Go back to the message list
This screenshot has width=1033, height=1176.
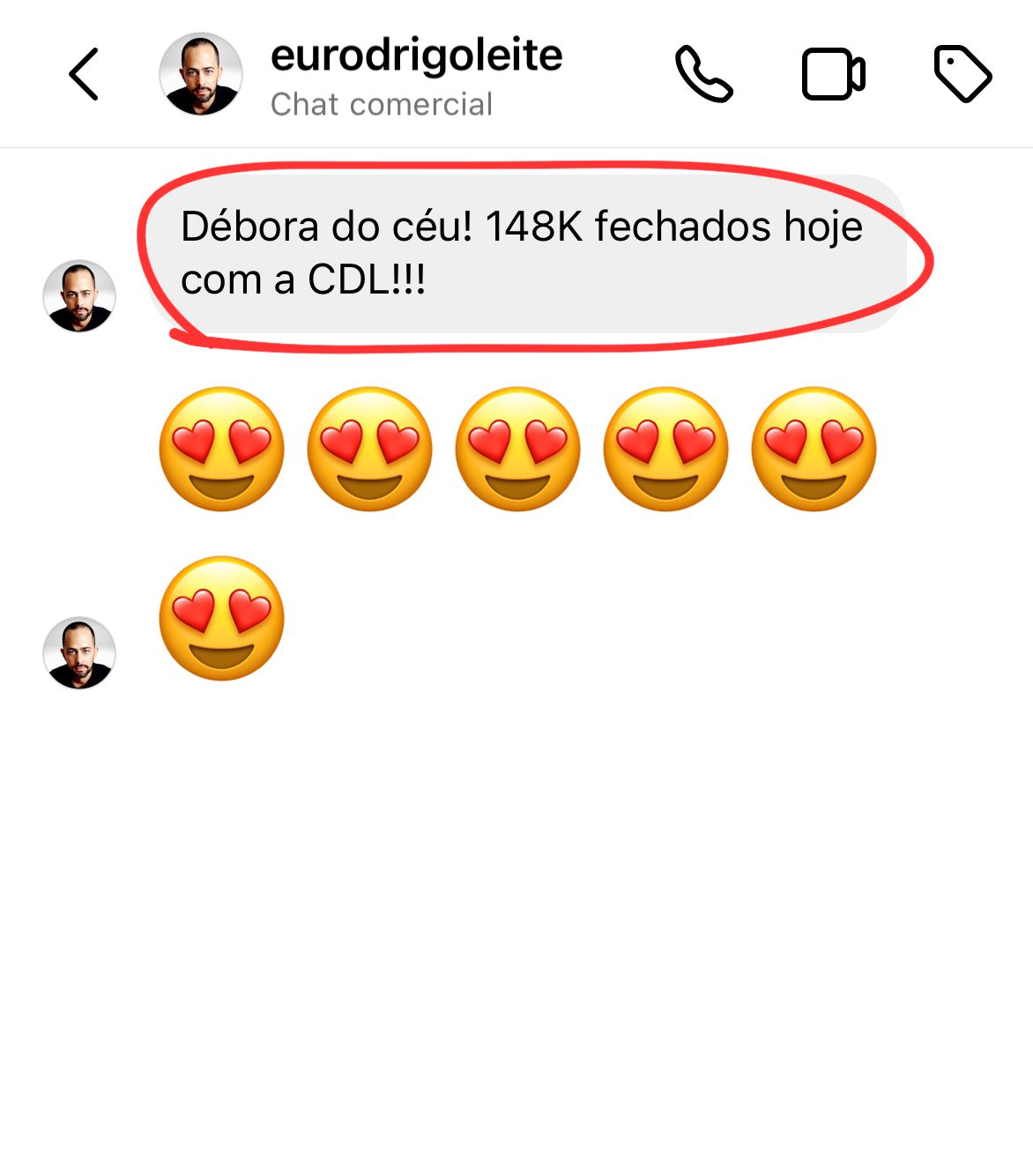click(84, 75)
